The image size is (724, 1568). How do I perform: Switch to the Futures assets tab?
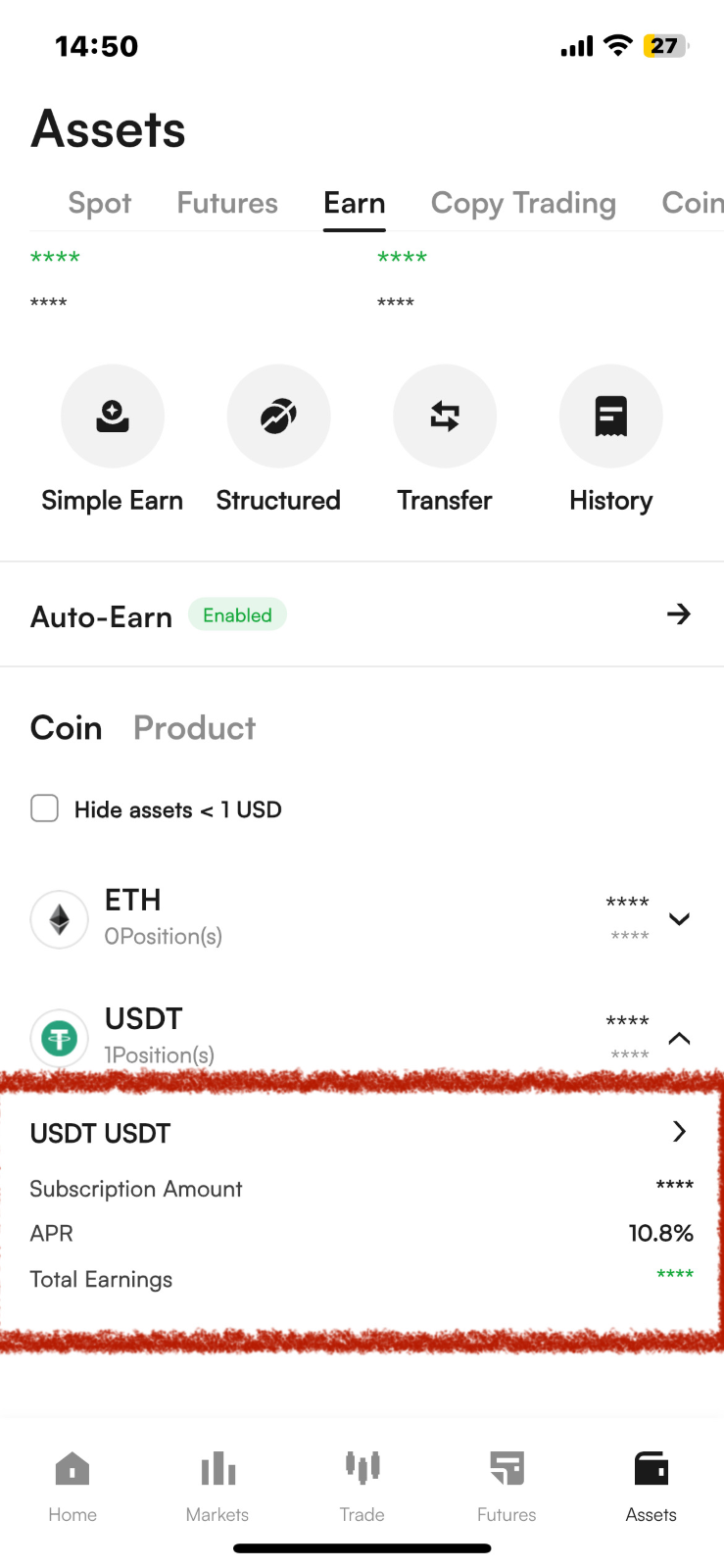tap(227, 203)
